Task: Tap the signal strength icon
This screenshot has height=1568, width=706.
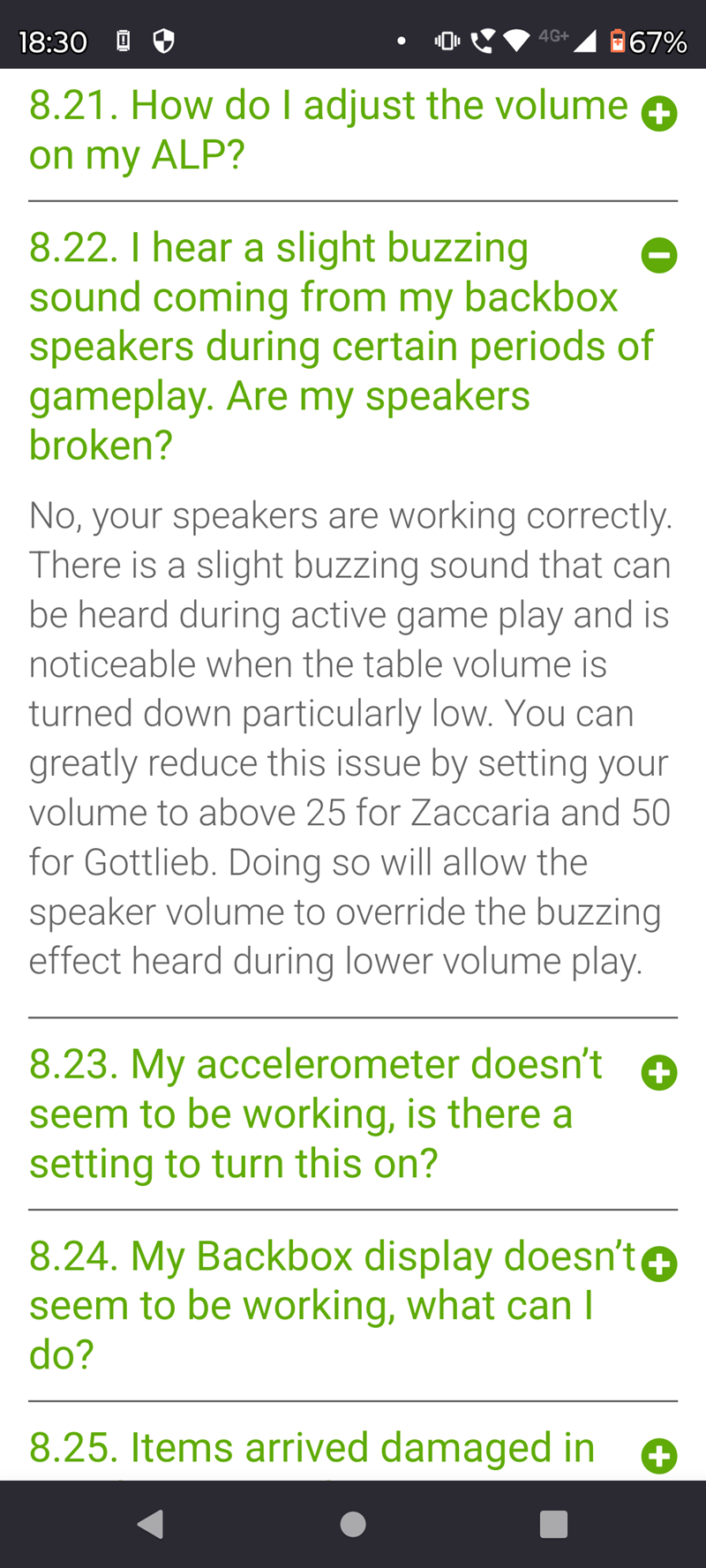Action: click(584, 41)
